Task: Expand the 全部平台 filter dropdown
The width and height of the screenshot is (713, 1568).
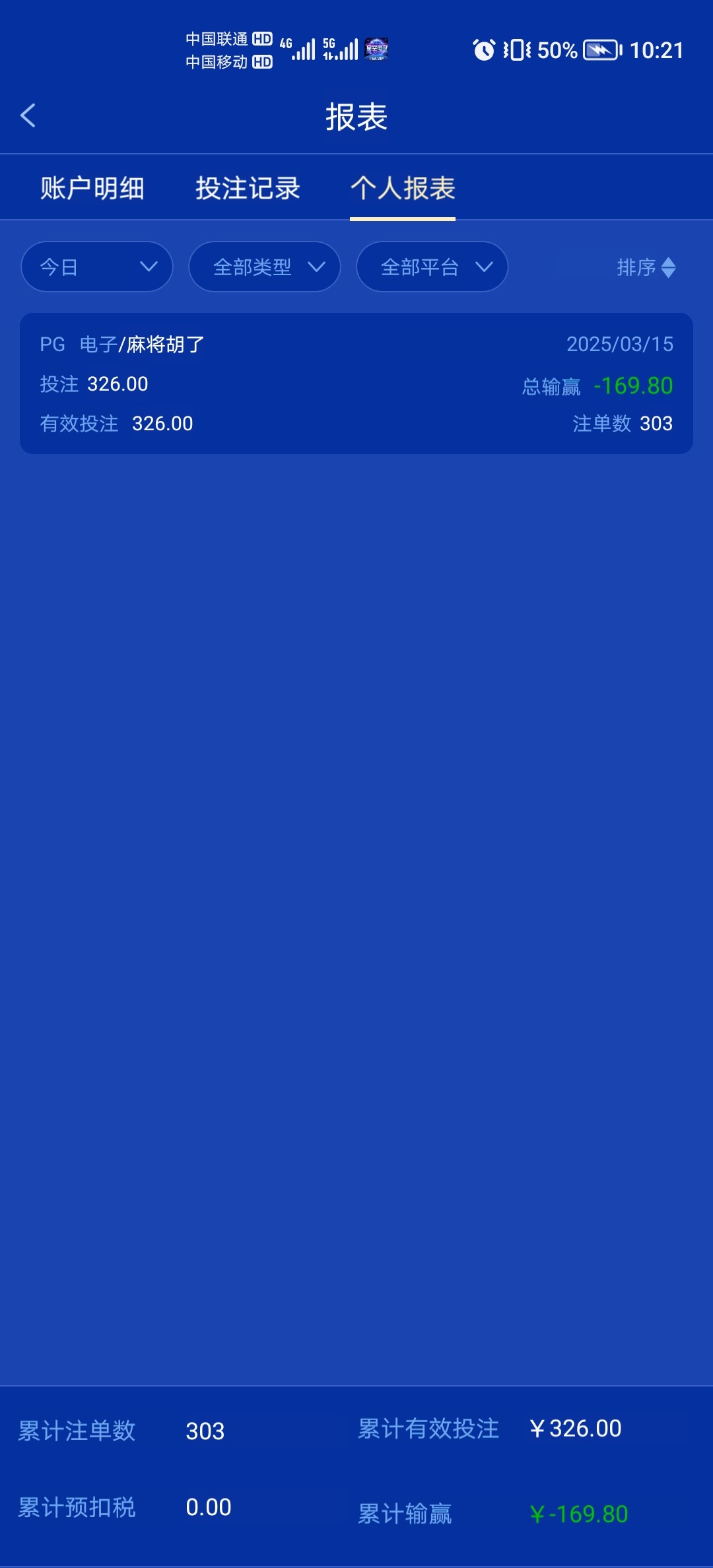Action: (432, 267)
